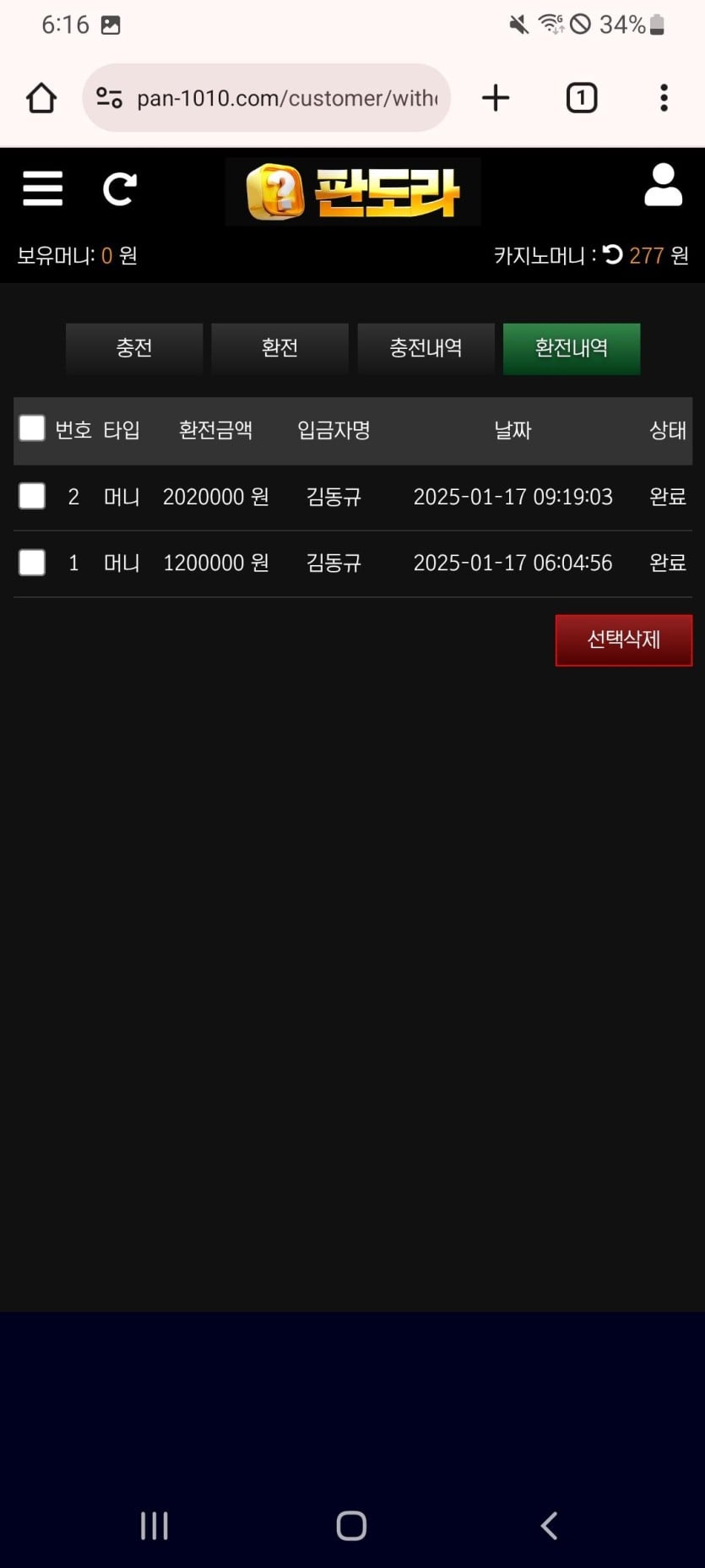Open the browser overflow menu
Image resolution: width=705 pixels, height=1568 pixels.
664,98
